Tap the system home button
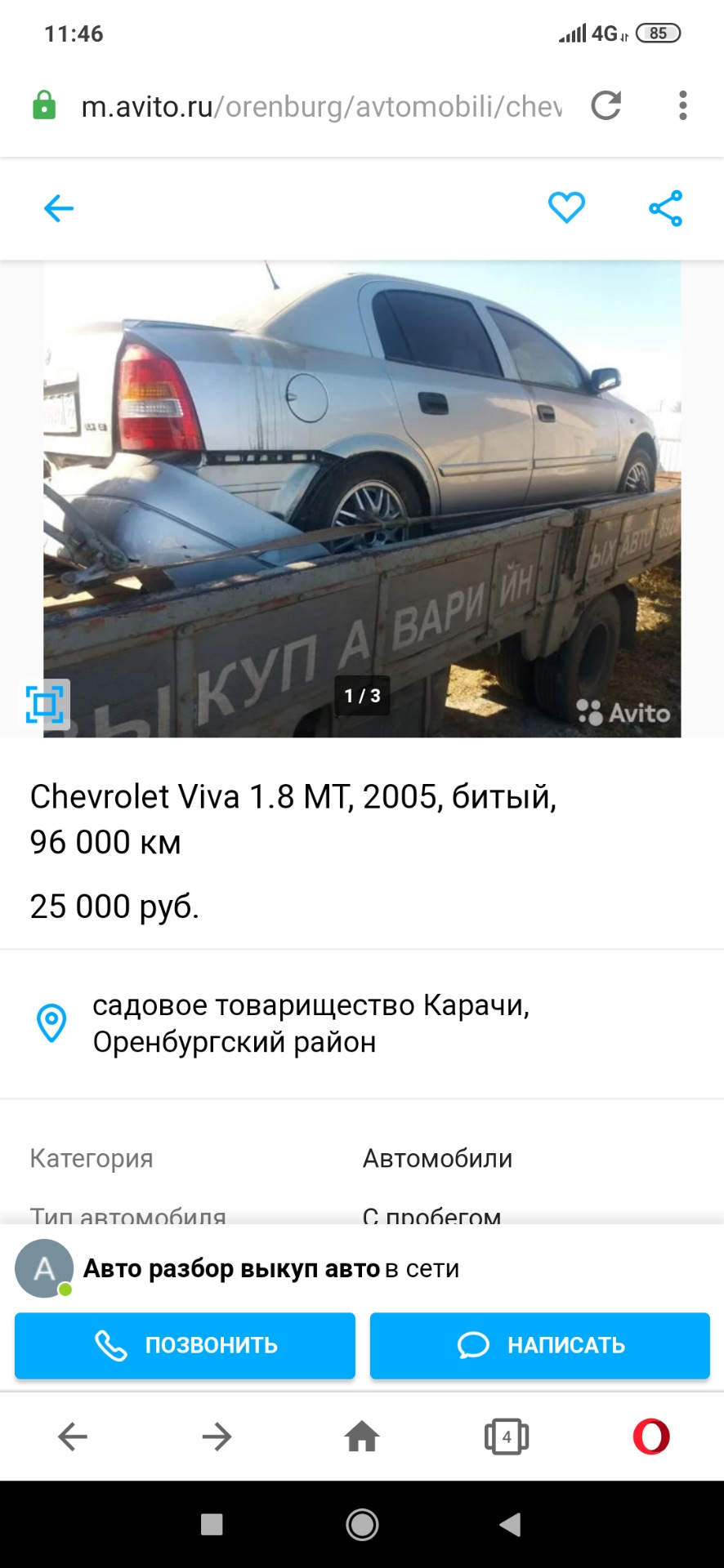Screen dimensions: 724x1568 pos(362,1524)
